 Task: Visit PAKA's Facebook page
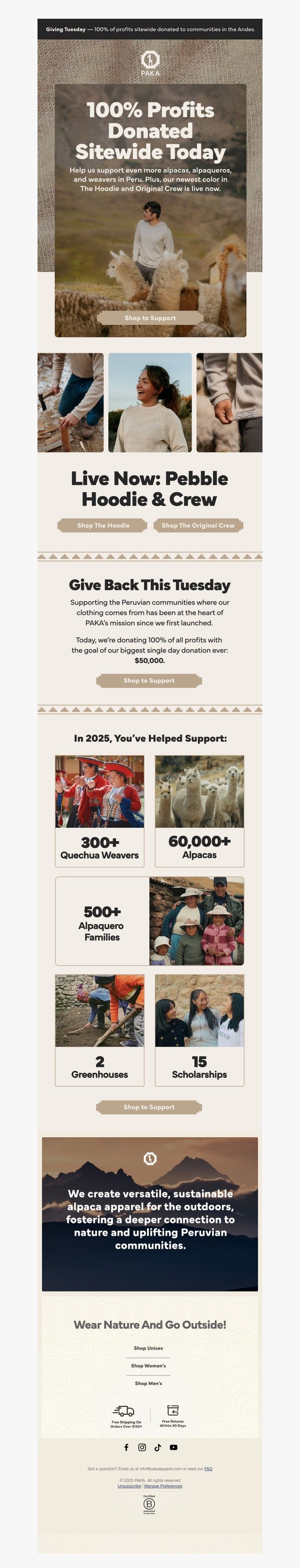coord(126,1447)
